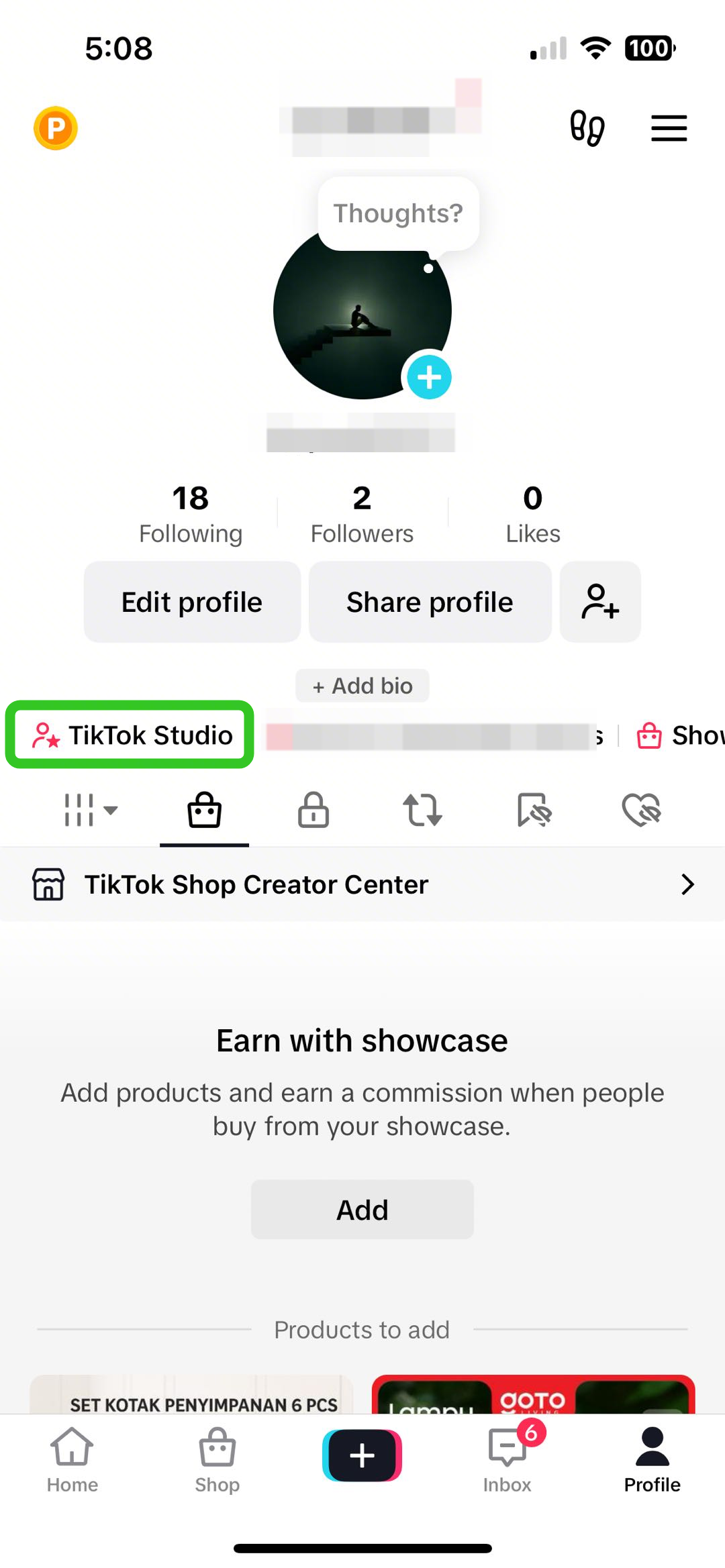Tap the Thoughts? bubble
The height and width of the screenshot is (1568, 725).
(x=398, y=213)
